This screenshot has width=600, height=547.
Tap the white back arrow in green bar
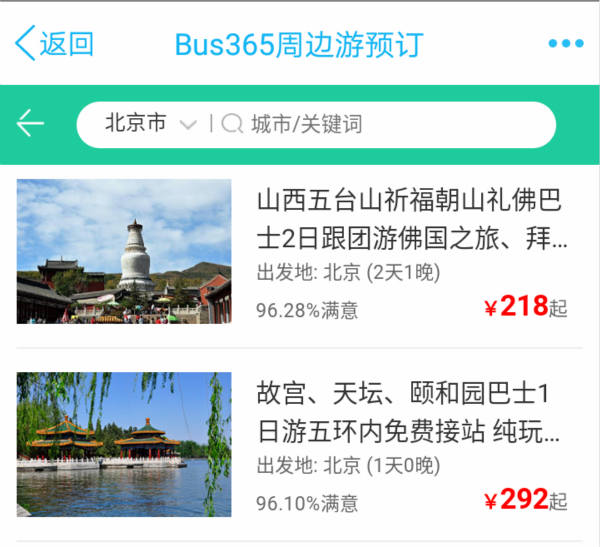tap(31, 124)
